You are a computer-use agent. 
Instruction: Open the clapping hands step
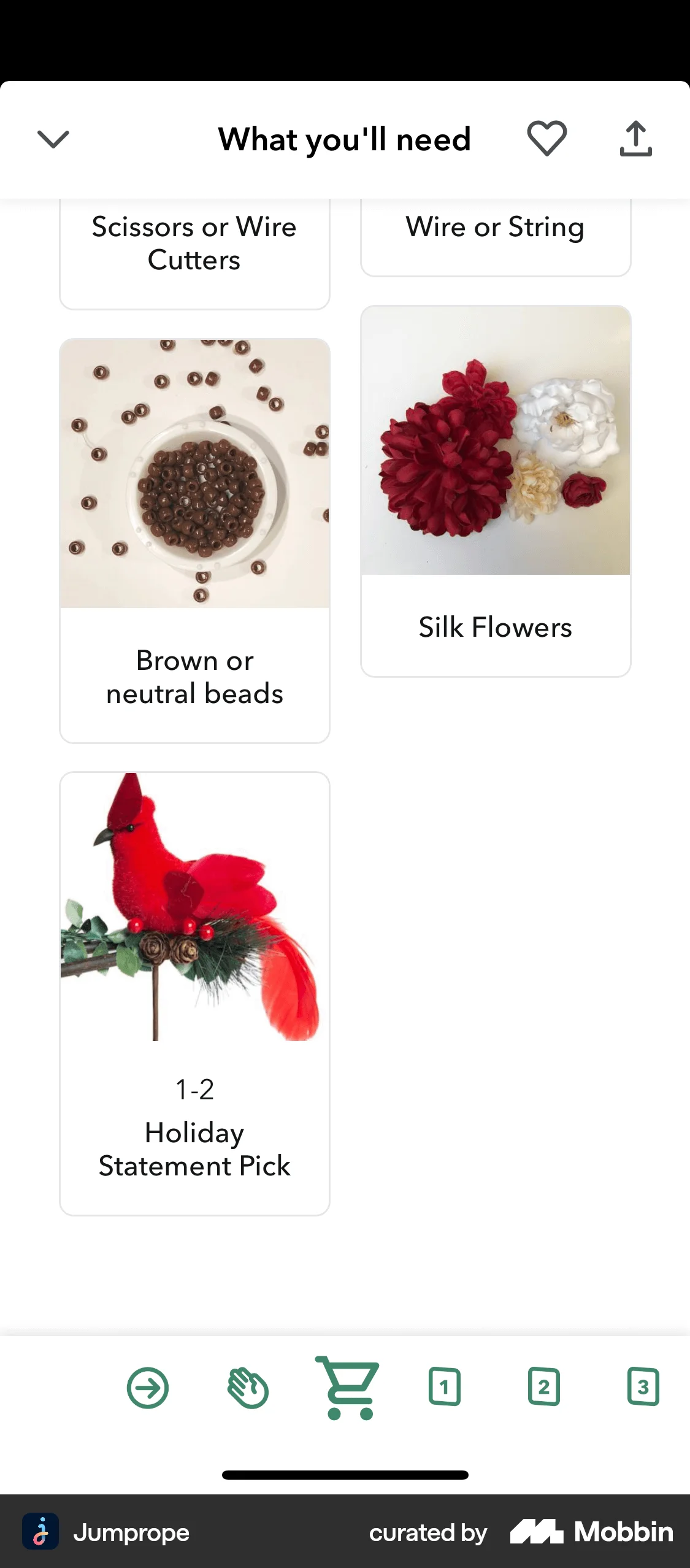click(x=248, y=1388)
